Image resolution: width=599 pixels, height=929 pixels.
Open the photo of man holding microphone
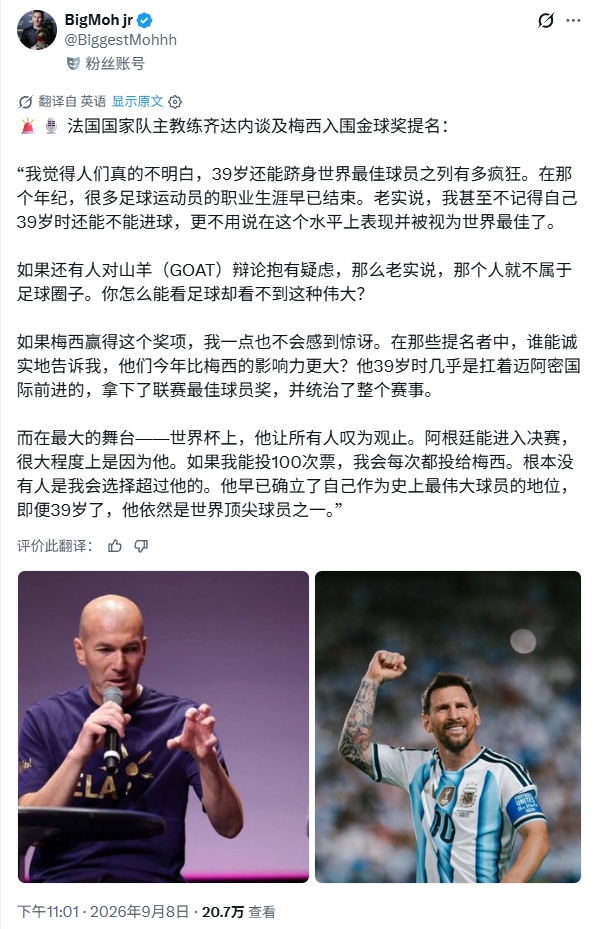pos(164,726)
